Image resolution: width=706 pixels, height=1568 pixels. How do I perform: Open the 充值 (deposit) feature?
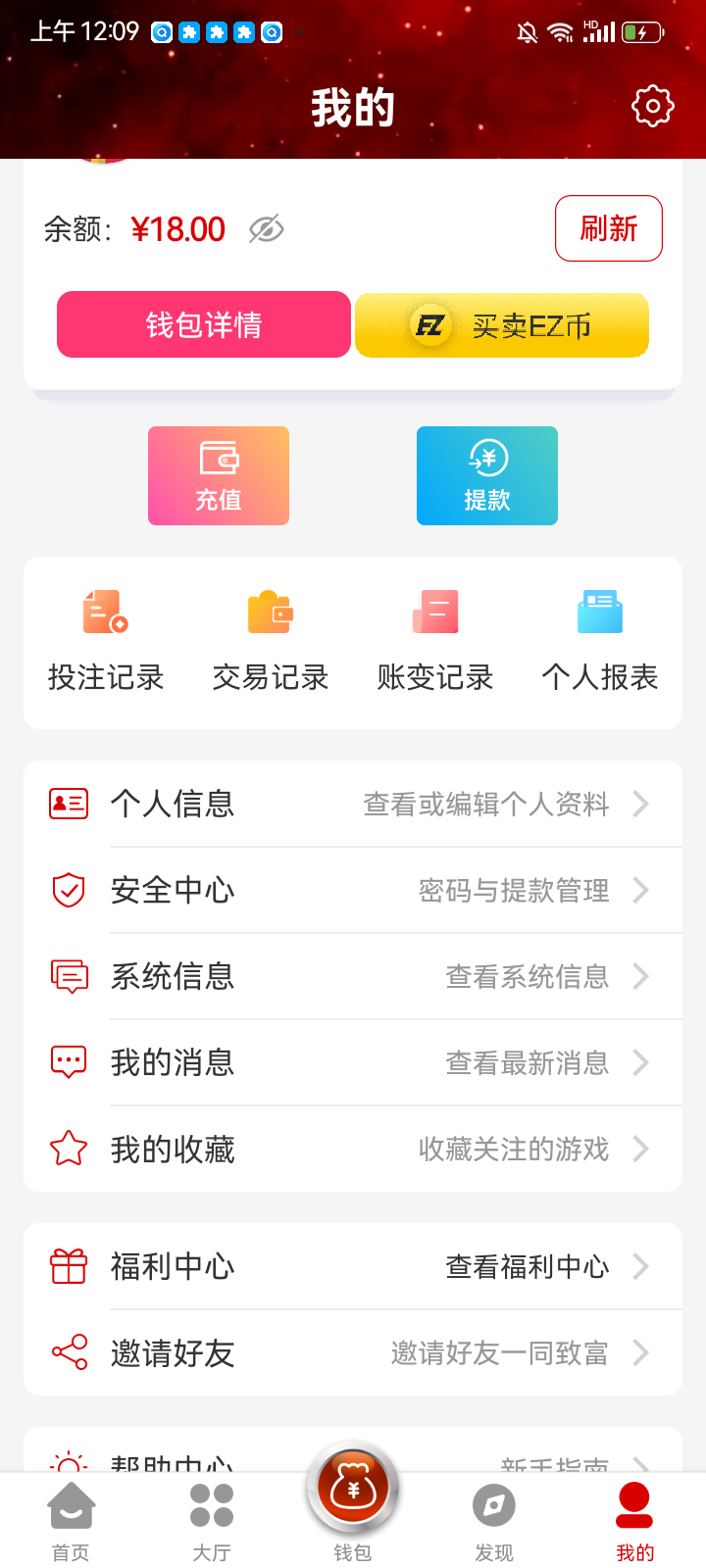(x=218, y=475)
